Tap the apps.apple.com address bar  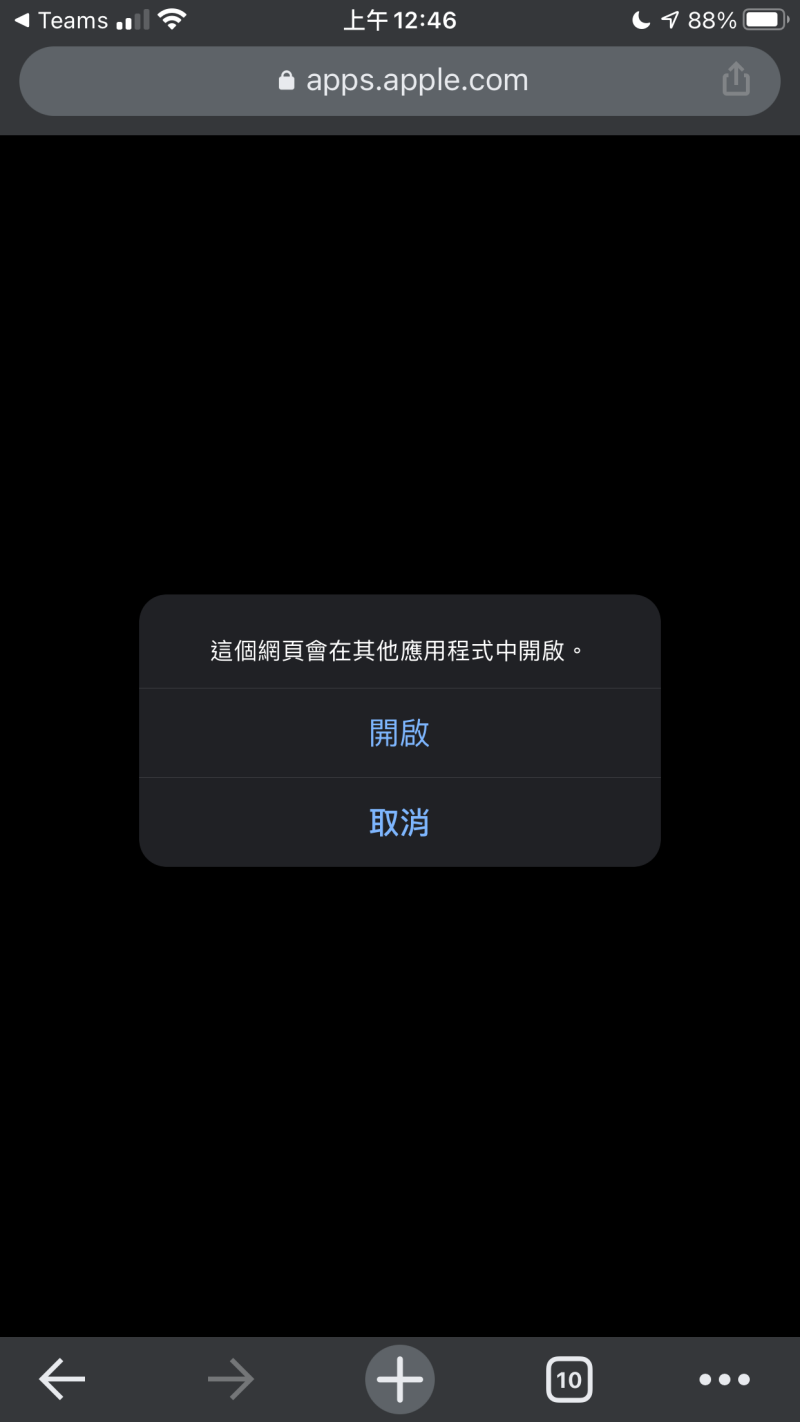point(400,81)
